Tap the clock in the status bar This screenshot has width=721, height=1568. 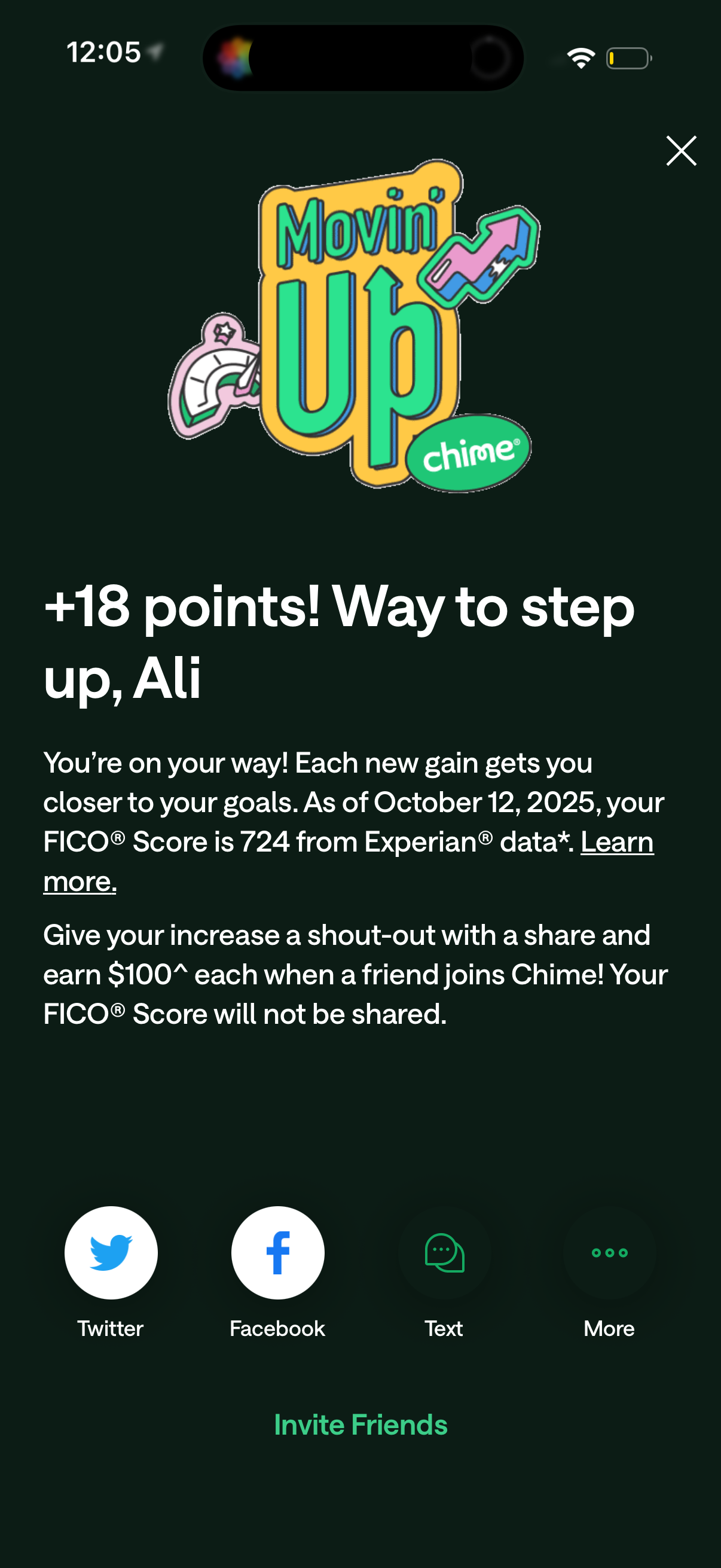102,54
